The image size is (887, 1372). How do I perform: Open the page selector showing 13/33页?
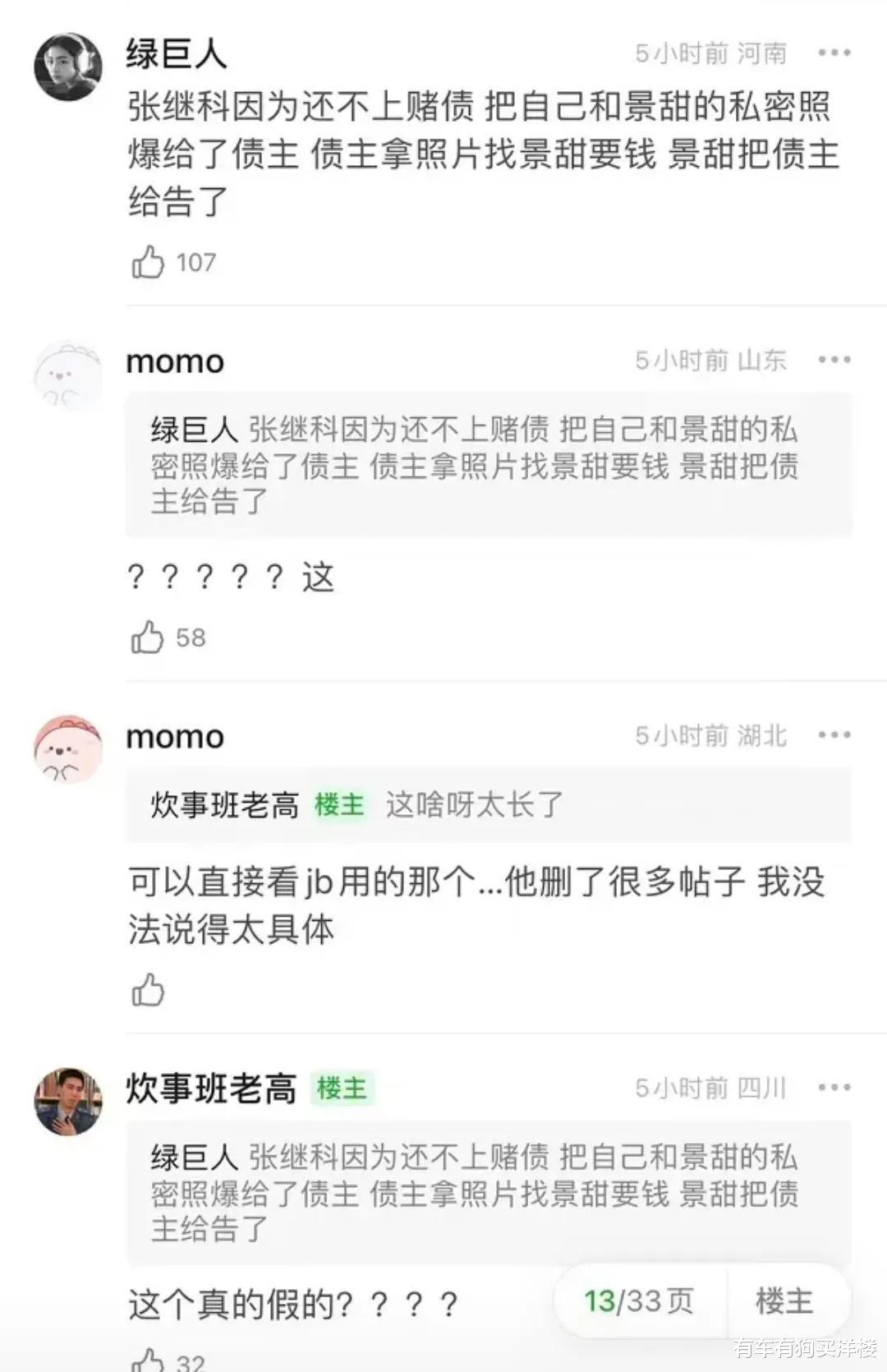(639, 1301)
